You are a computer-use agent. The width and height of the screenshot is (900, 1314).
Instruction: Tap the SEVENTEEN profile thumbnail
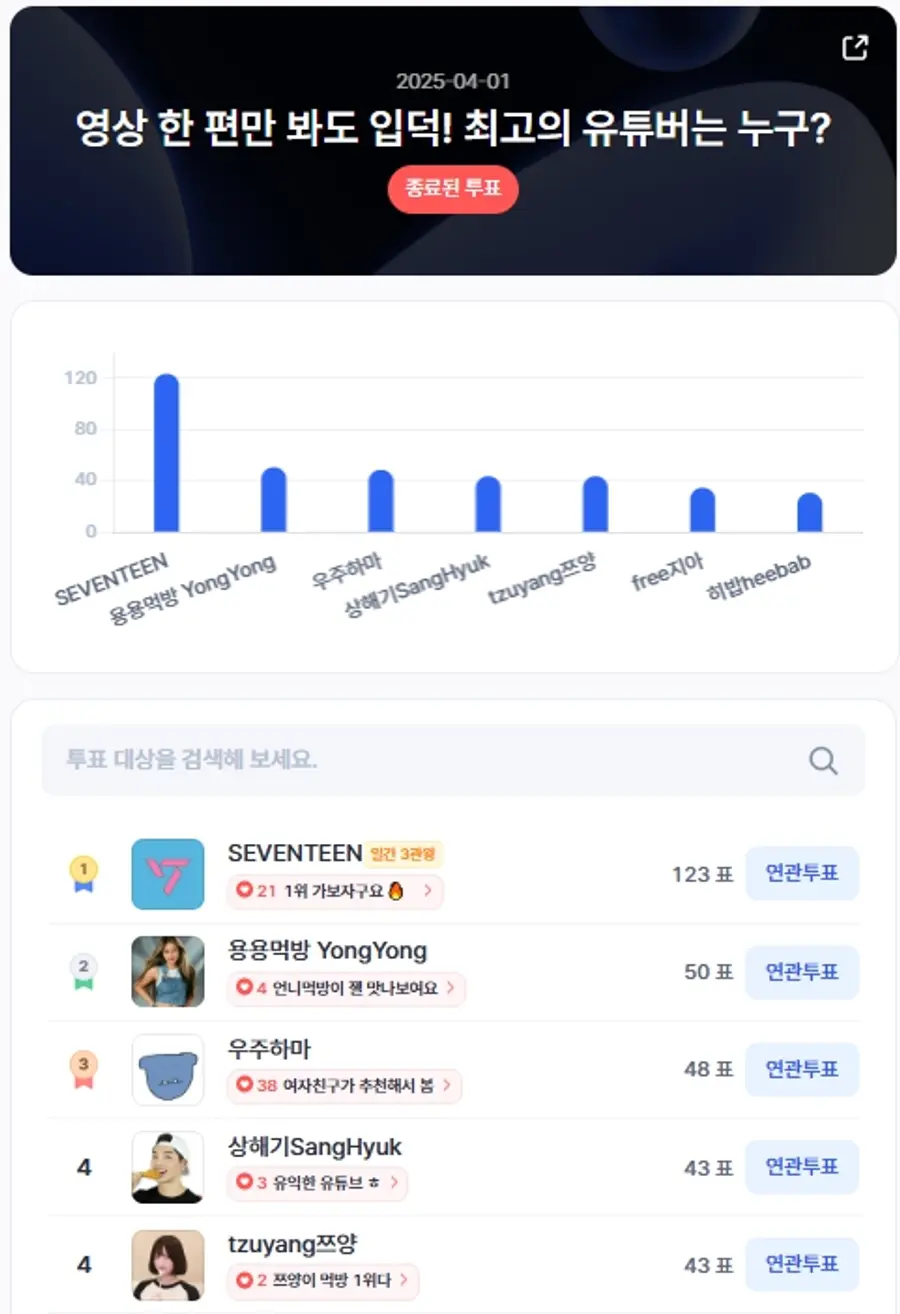tap(168, 874)
